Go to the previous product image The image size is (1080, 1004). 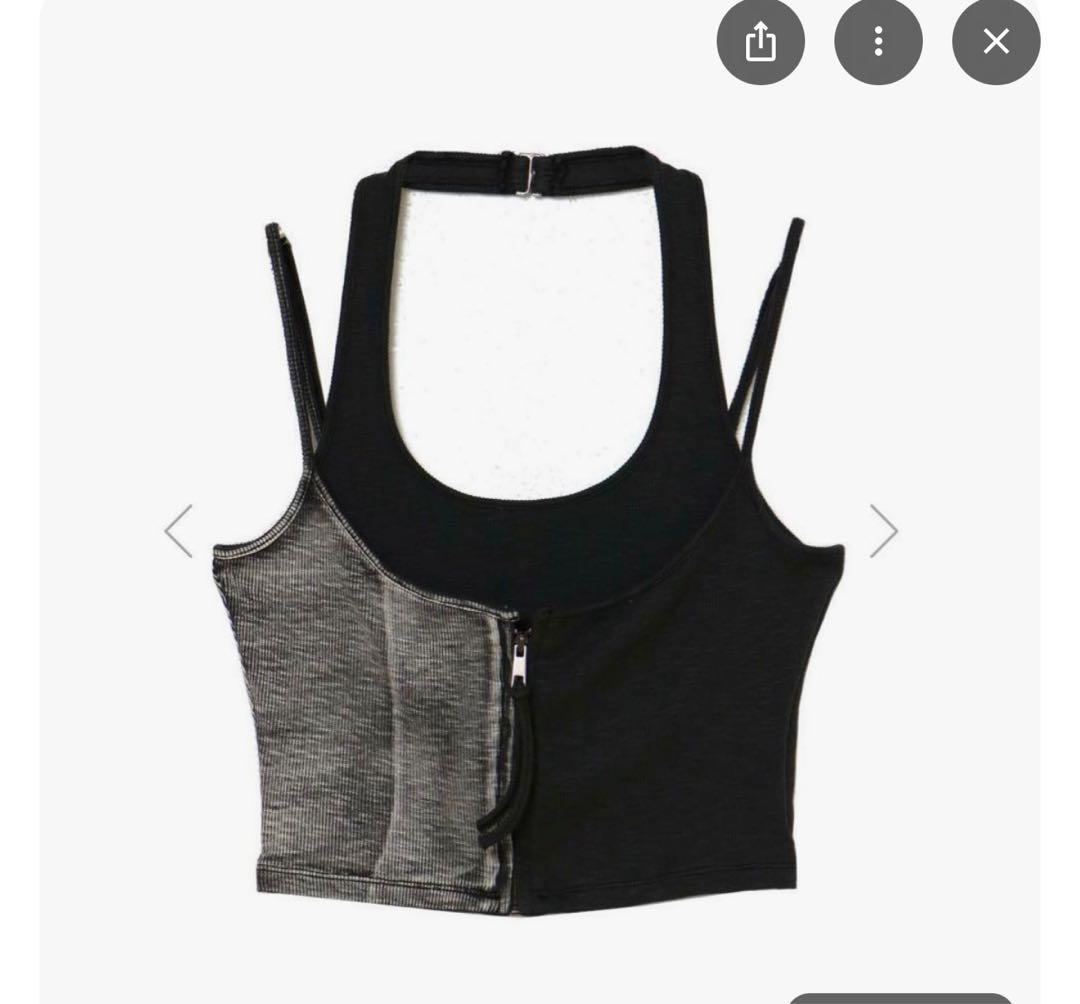pyautogui.click(x=179, y=531)
